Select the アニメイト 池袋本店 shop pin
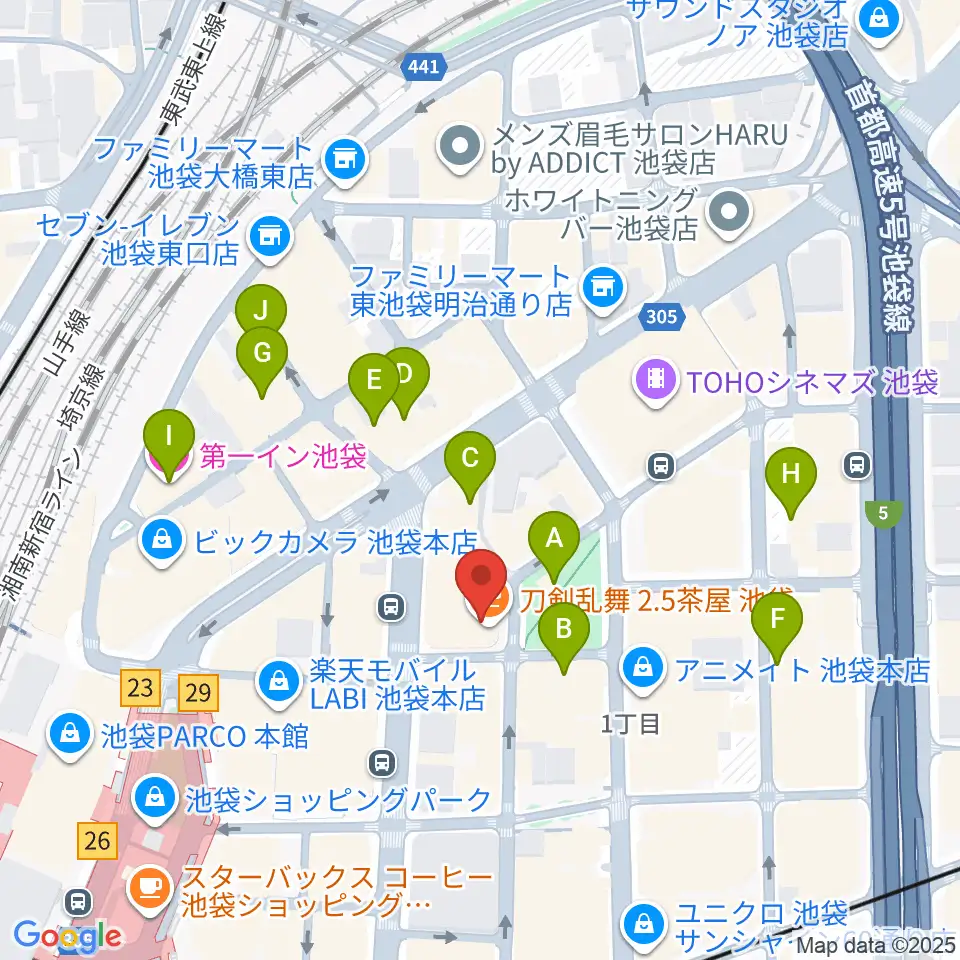The height and width of the screenshot is (960, 960). click(x=642, y=670)
